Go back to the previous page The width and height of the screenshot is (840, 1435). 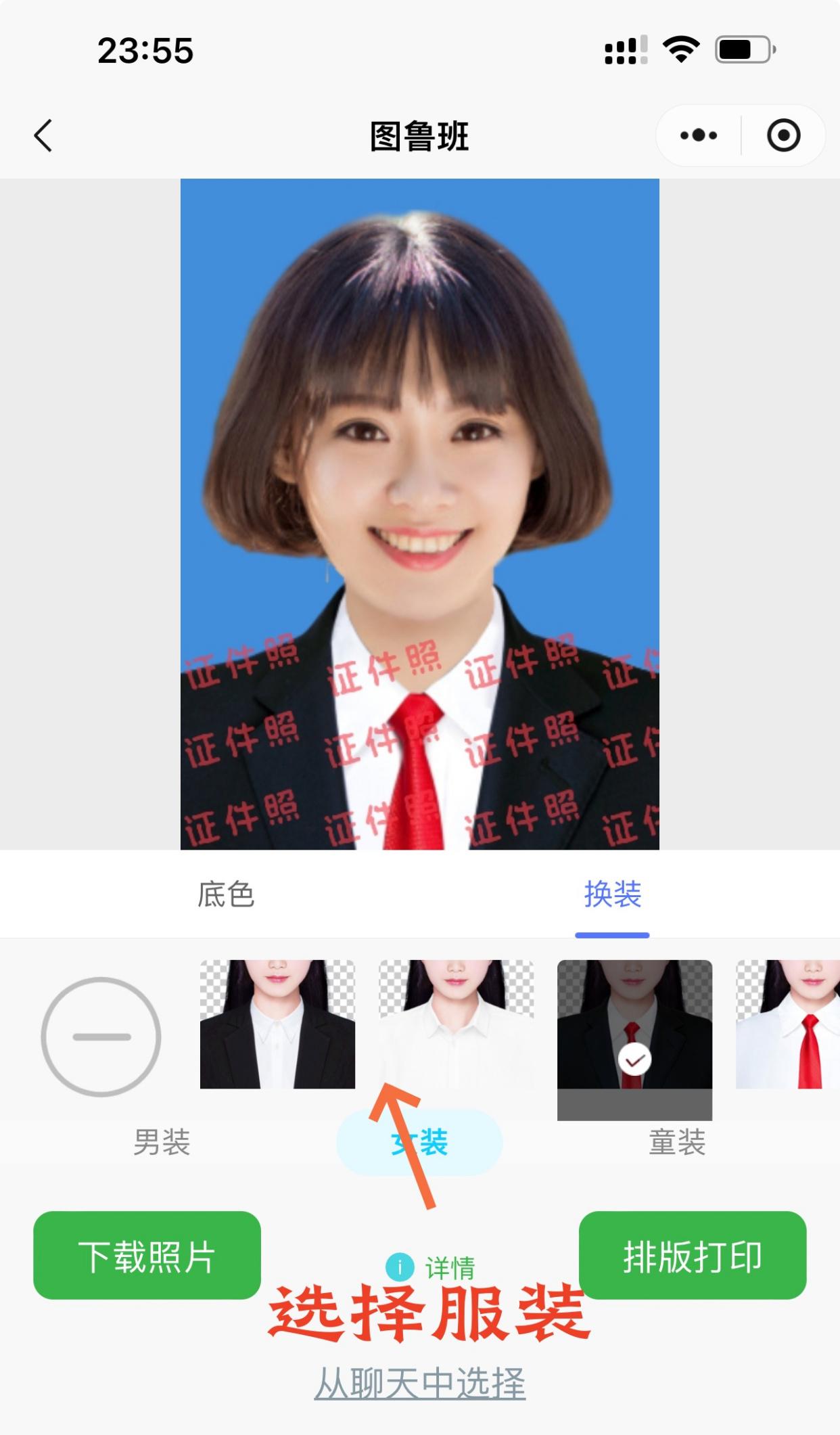[x=43, y=135]
